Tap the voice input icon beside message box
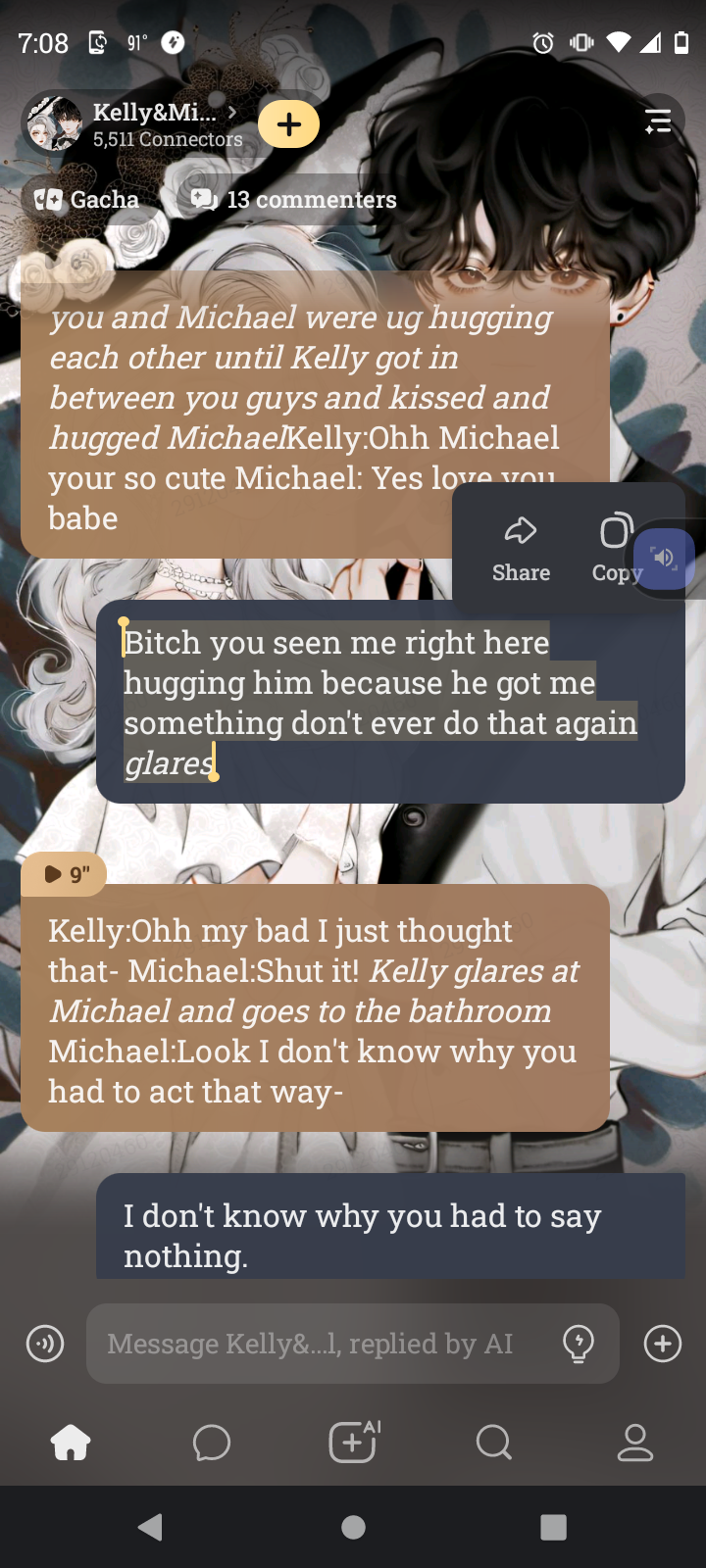Screen dimensions: 706x1568 45,1344
